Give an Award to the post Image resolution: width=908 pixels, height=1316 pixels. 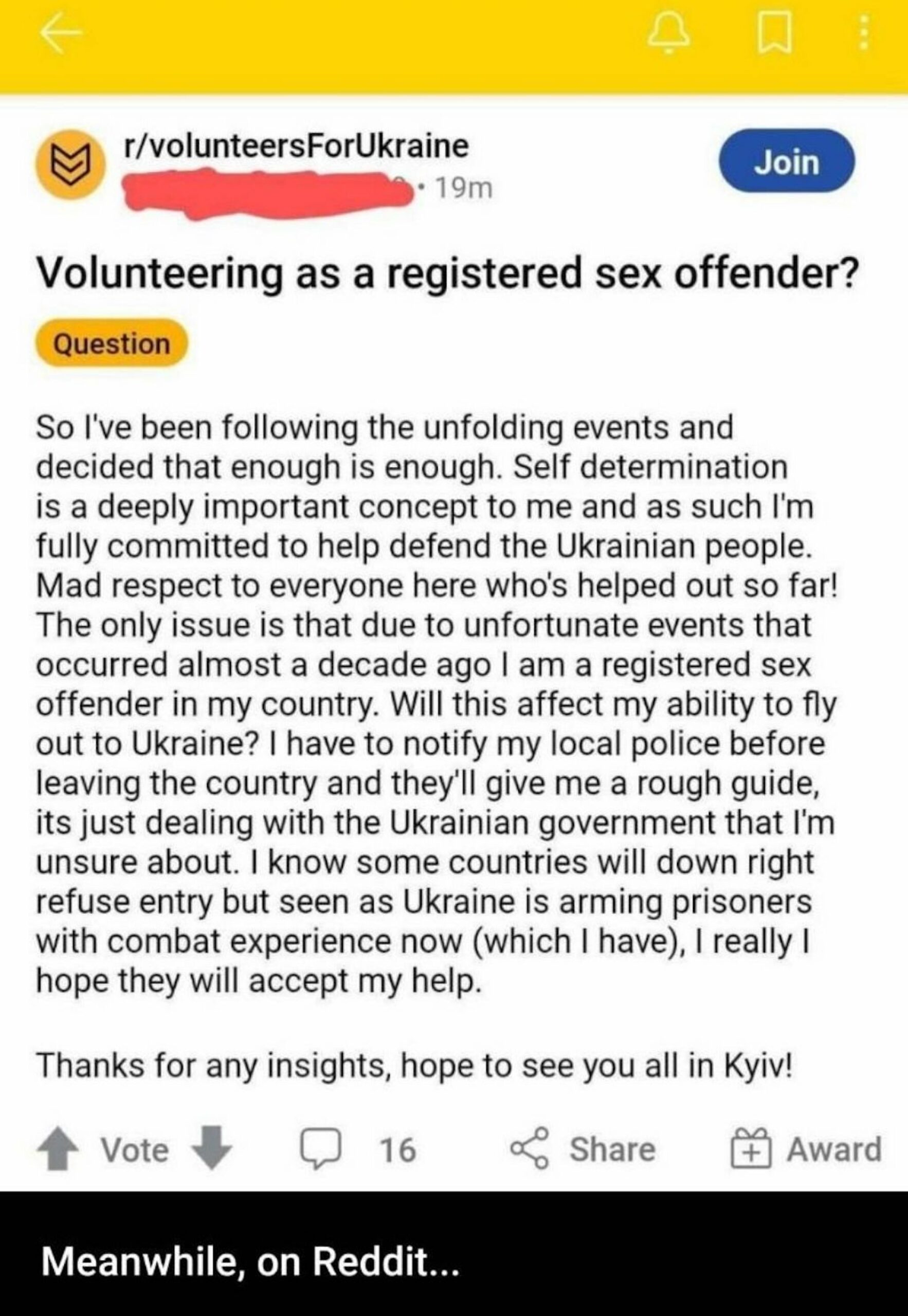tap(806, 1149)
